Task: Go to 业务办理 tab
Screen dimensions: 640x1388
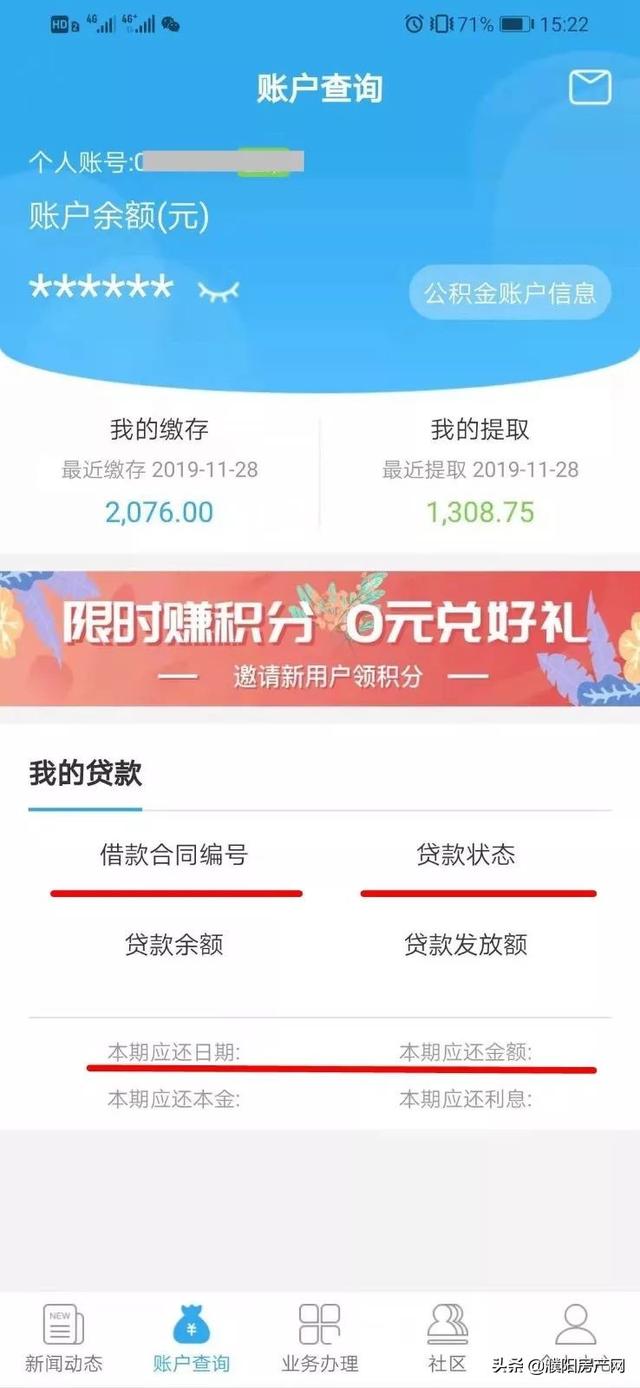Action: click(x=320, y=1338)
